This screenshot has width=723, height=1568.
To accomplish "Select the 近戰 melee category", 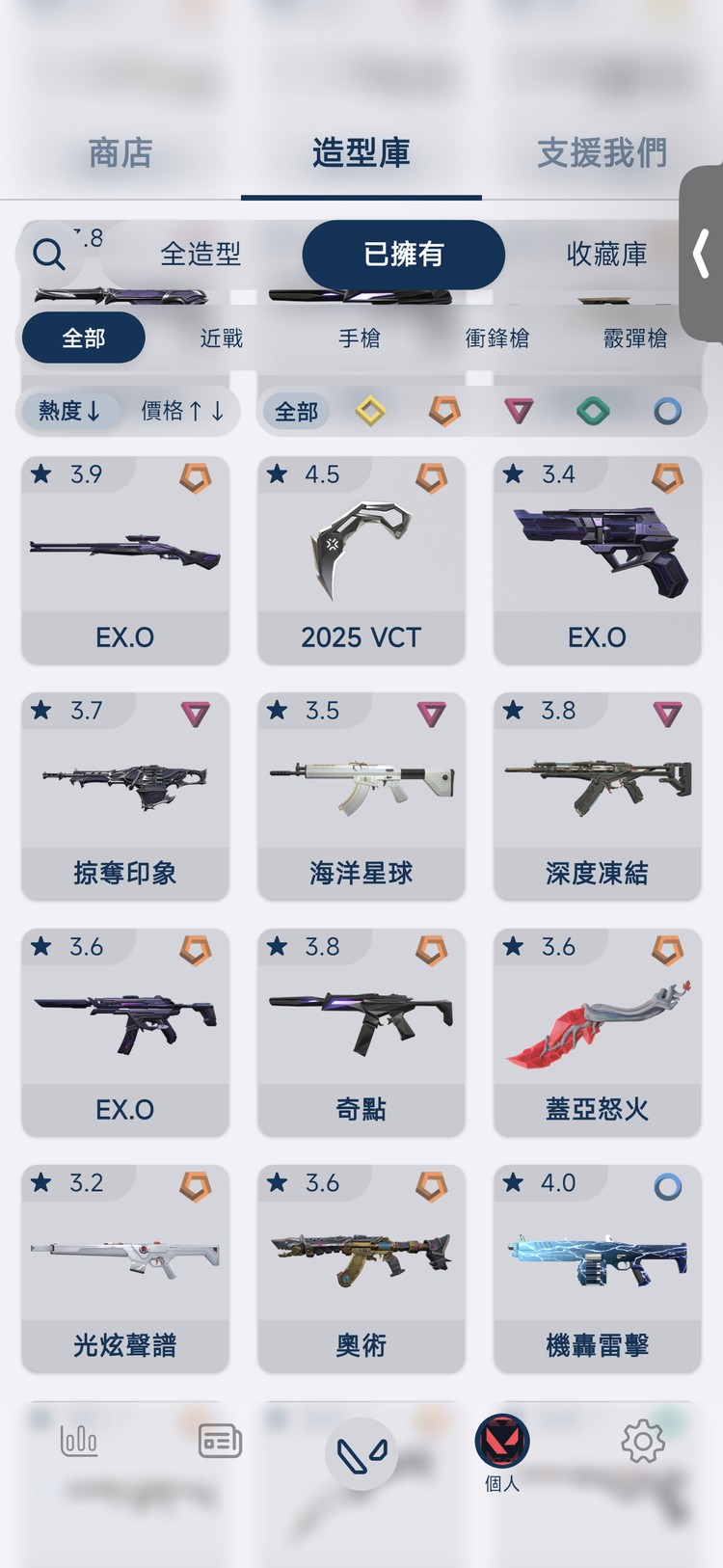I will point(223,338).
